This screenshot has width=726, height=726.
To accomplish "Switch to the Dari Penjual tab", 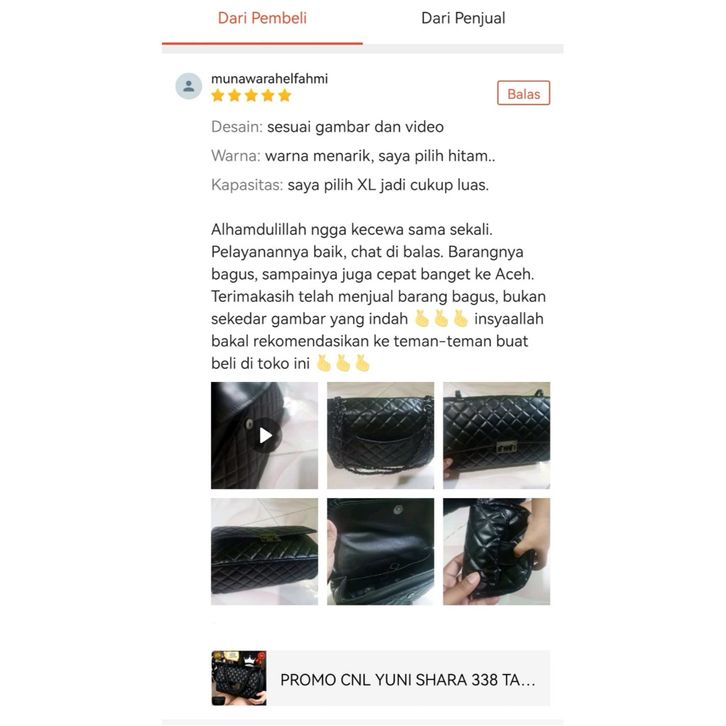I will pyautogui.click(x=463, y=18).
